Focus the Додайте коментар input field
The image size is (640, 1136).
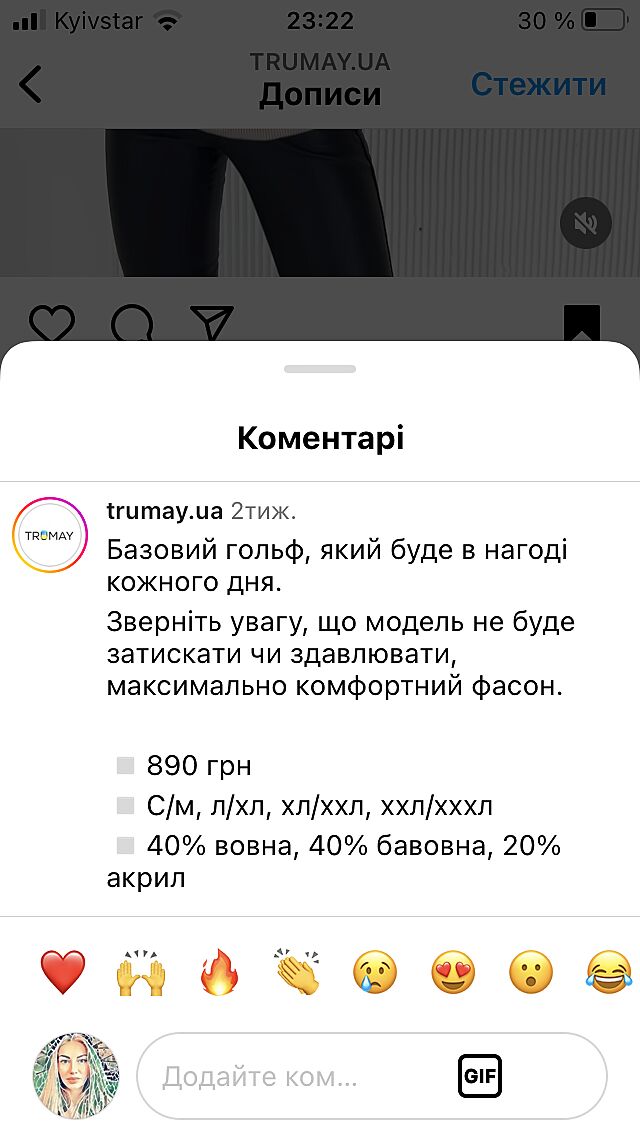[290, 1076]
